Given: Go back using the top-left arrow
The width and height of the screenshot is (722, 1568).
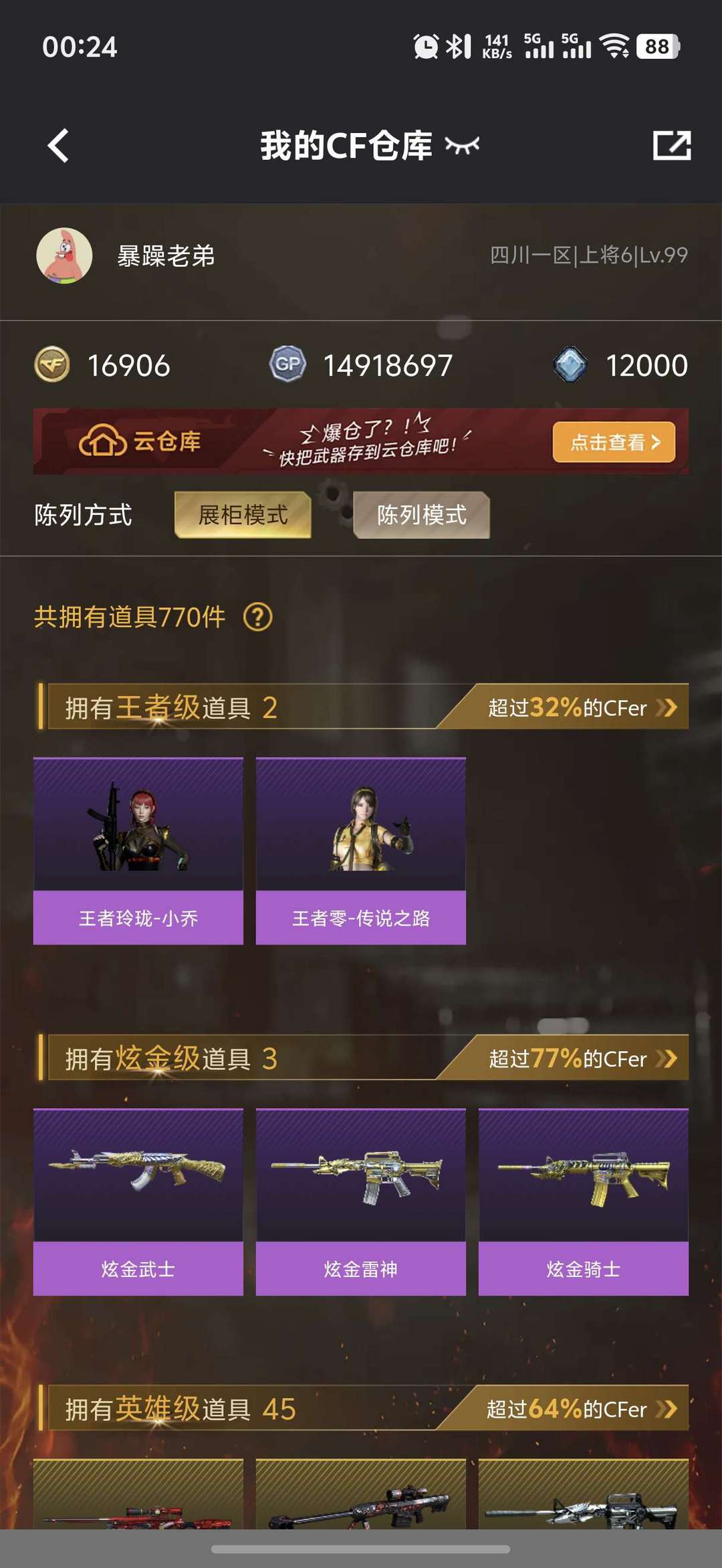Looking at the screenshot, I should [x=58, y=145].
